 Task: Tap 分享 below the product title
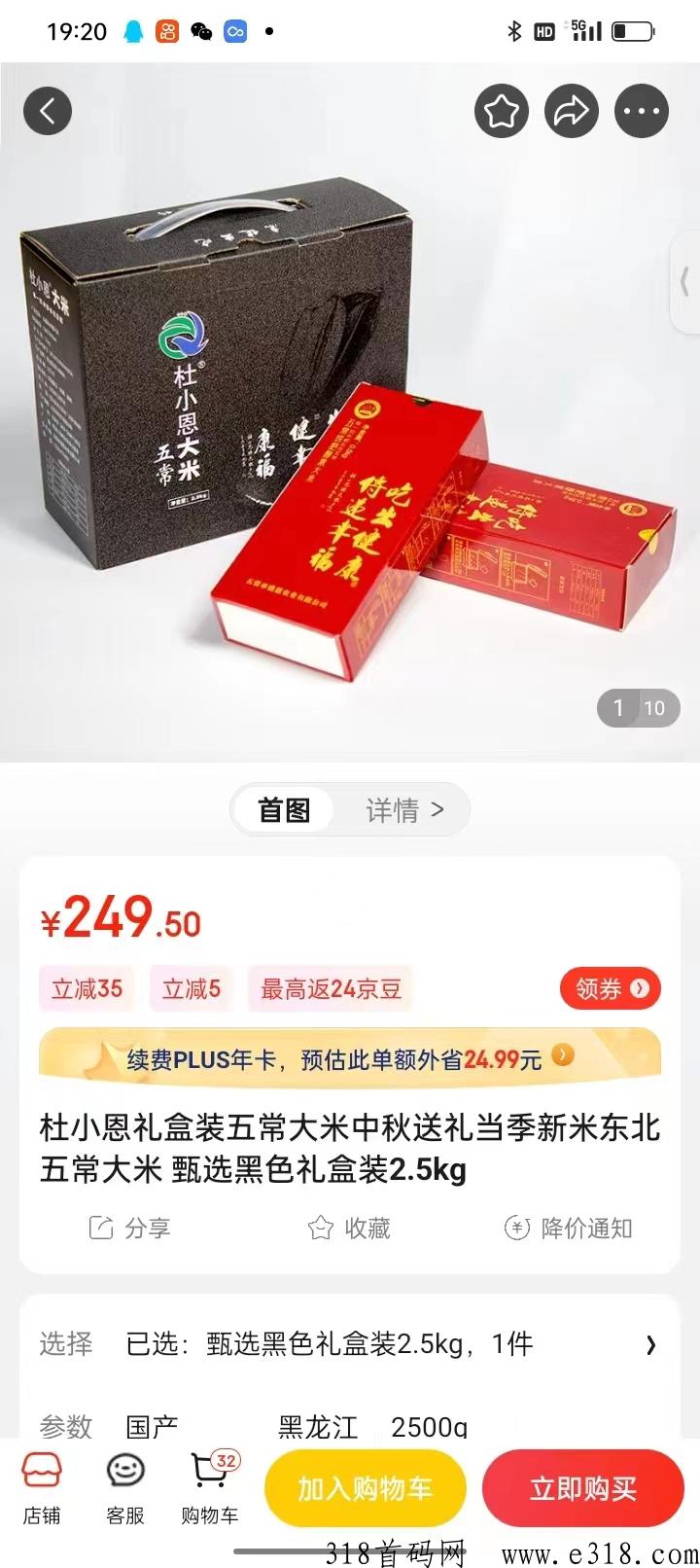tap(129, 1228)
